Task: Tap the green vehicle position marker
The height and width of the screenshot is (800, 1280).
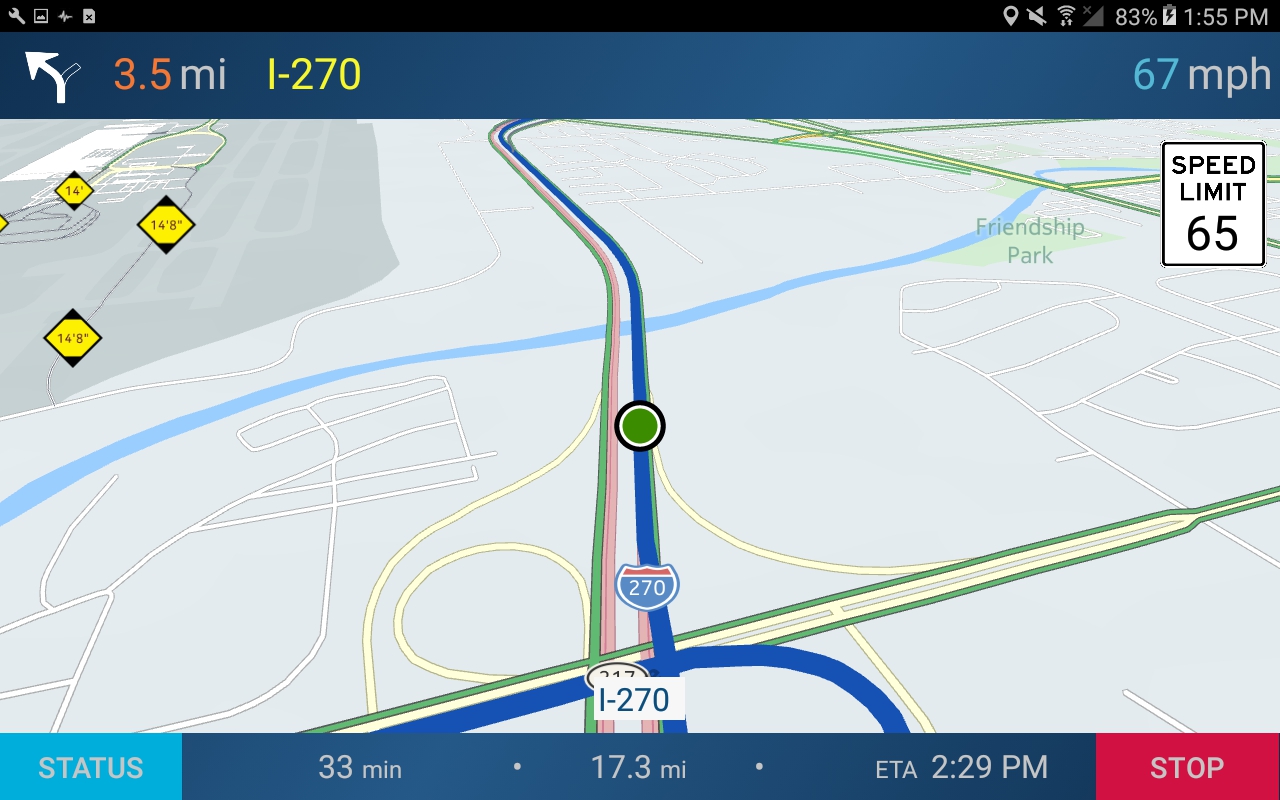Action: pyautogui.click(x=640, y=426)
